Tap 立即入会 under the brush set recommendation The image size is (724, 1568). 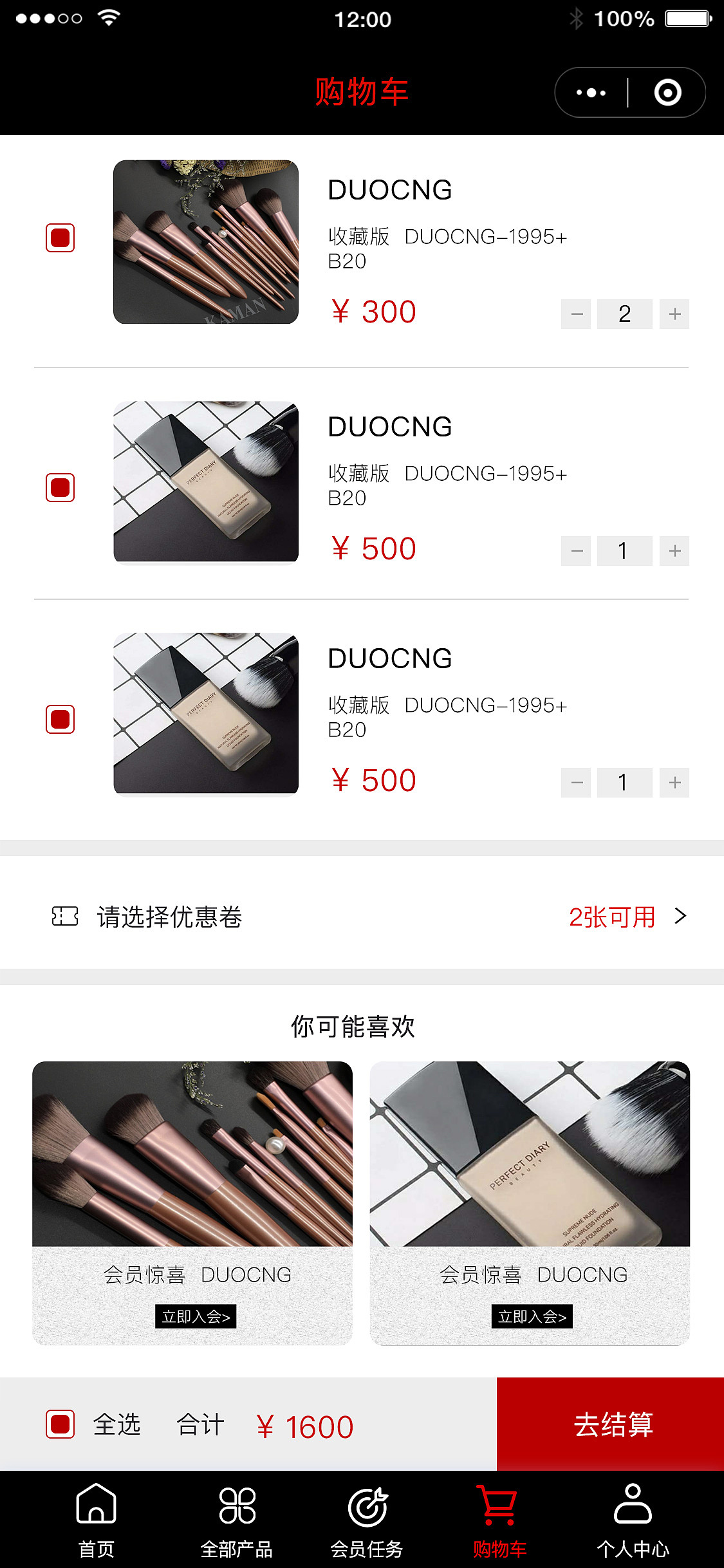(196, 1316)
